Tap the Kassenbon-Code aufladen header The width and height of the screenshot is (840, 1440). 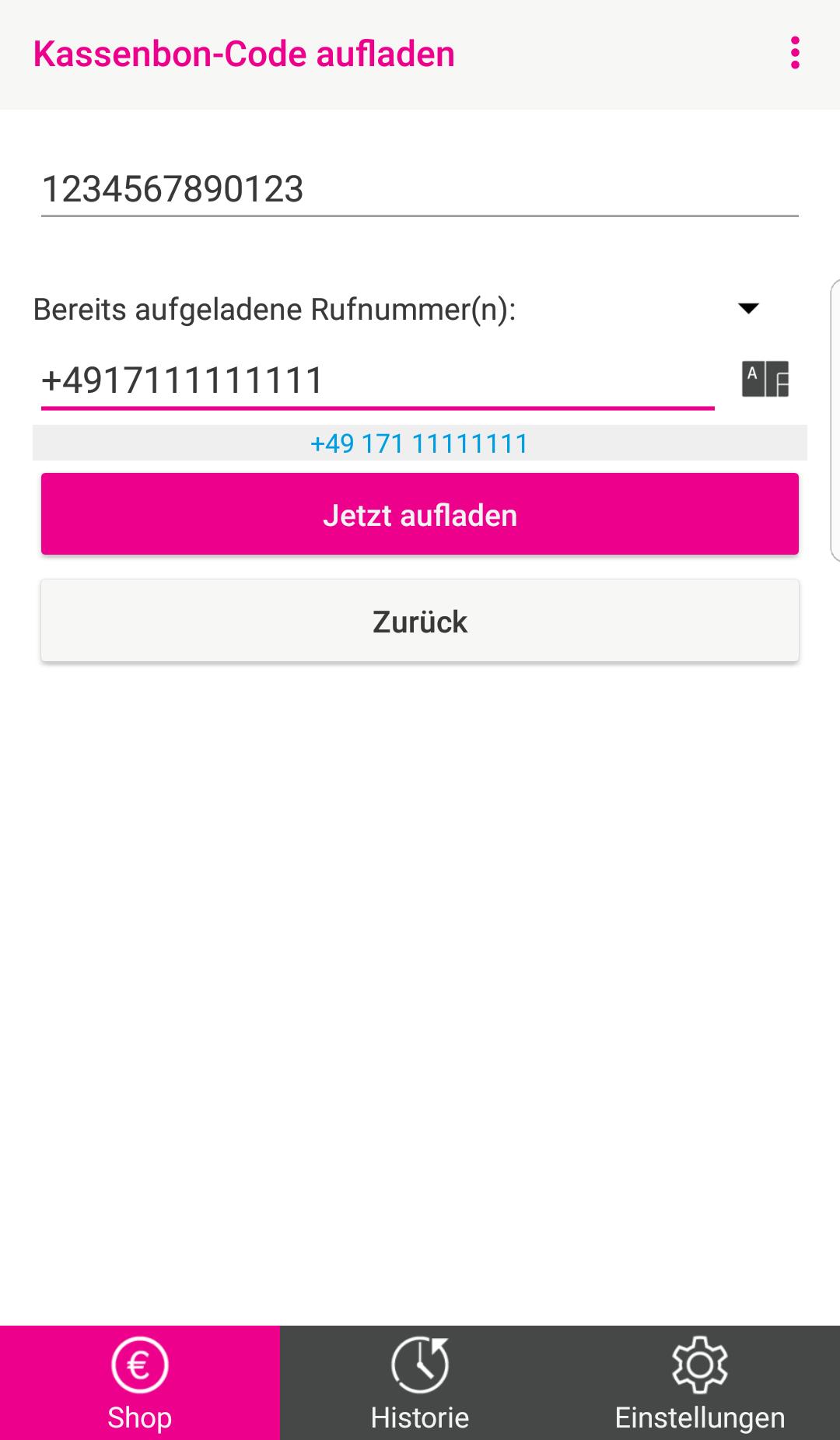click(243, 54)
